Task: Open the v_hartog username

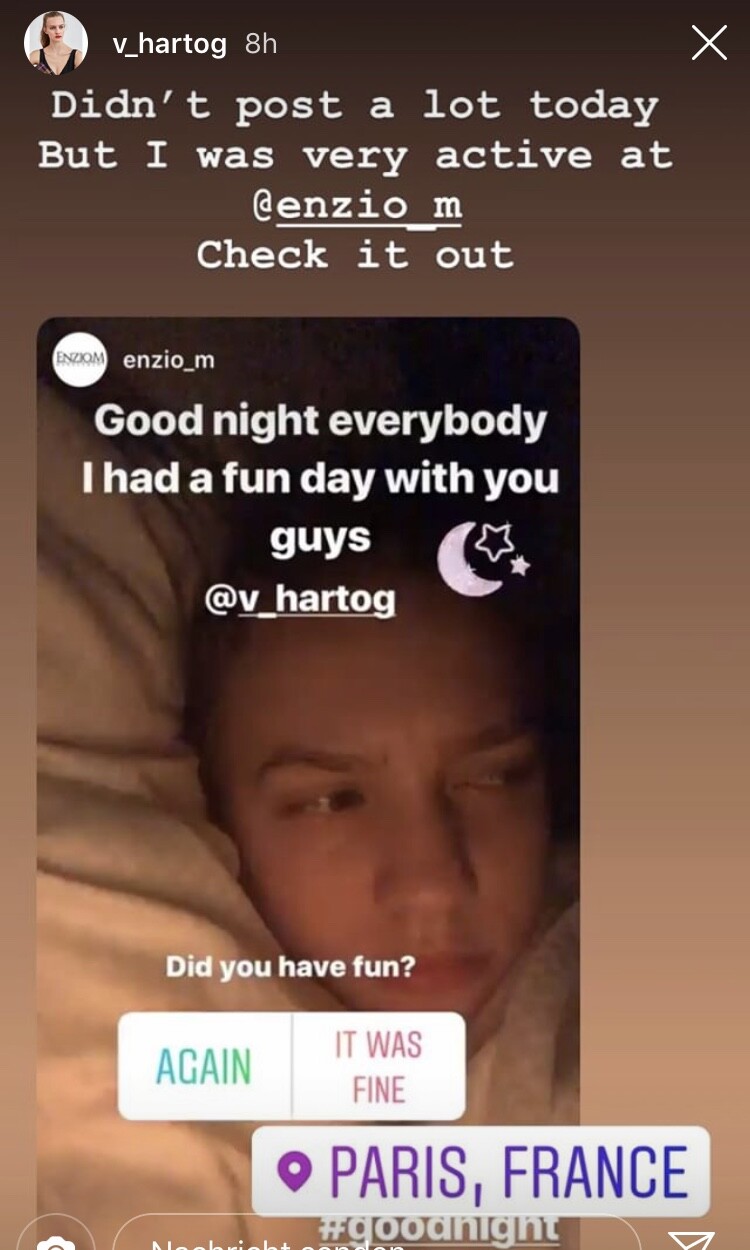Action: (169, 44)
